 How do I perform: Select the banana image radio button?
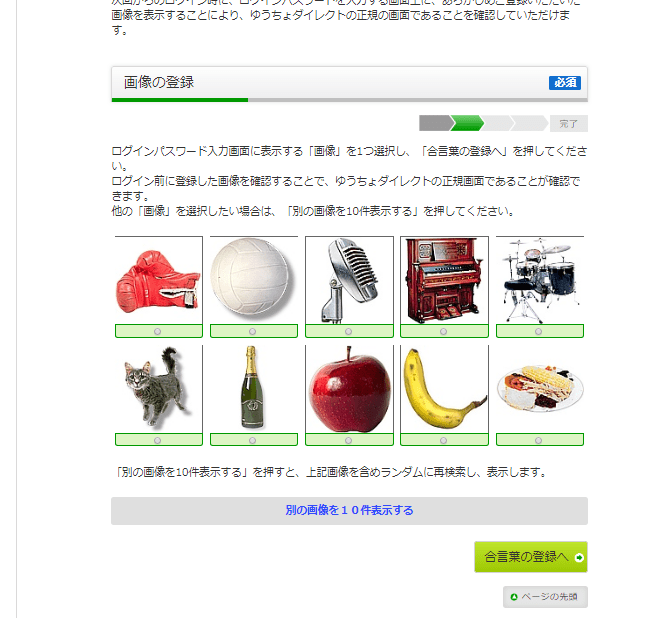(x=444, y=440)
